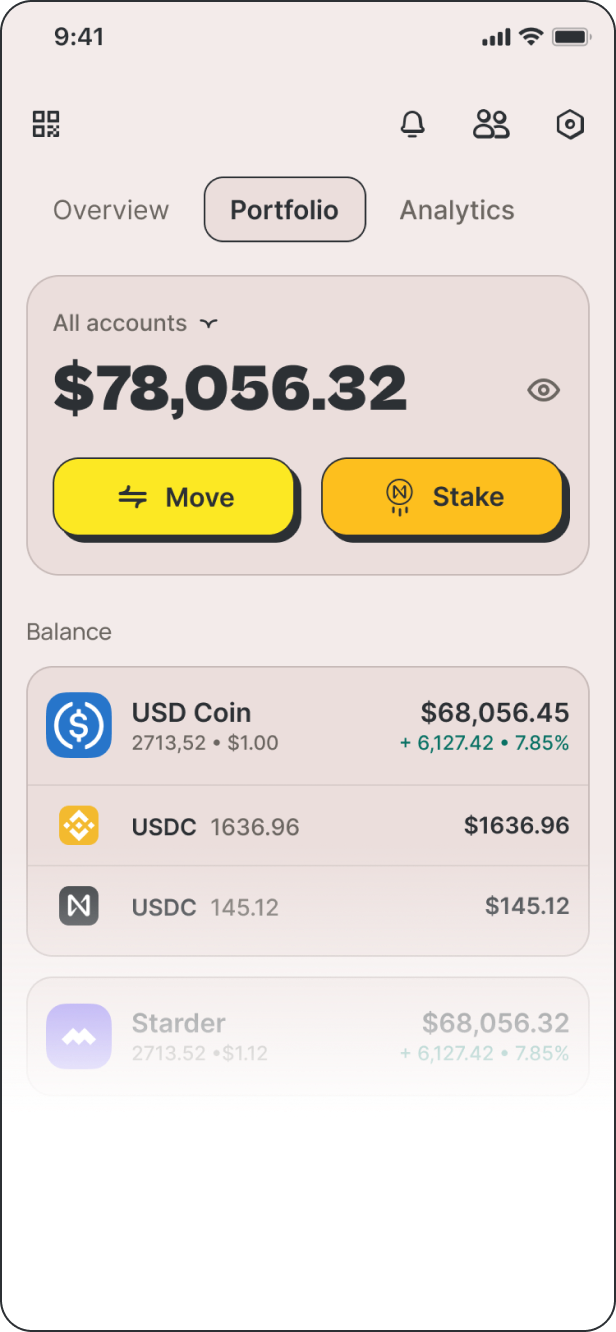Open the USD Coin balance card

(308, 726)
